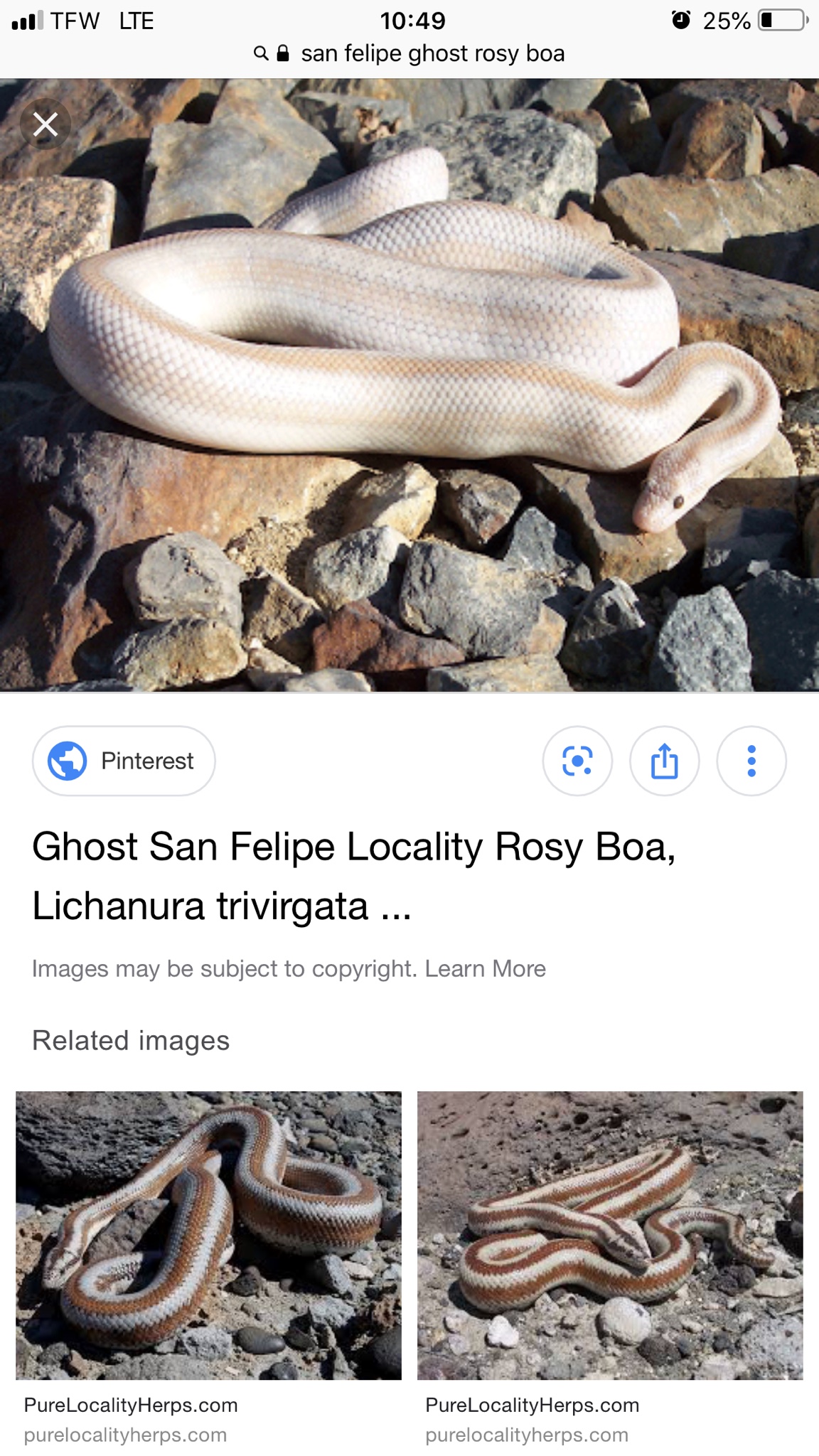The image size is (819, 1456).
Task: Open the Pinterest source chip
Action: [x=124, y=761]
